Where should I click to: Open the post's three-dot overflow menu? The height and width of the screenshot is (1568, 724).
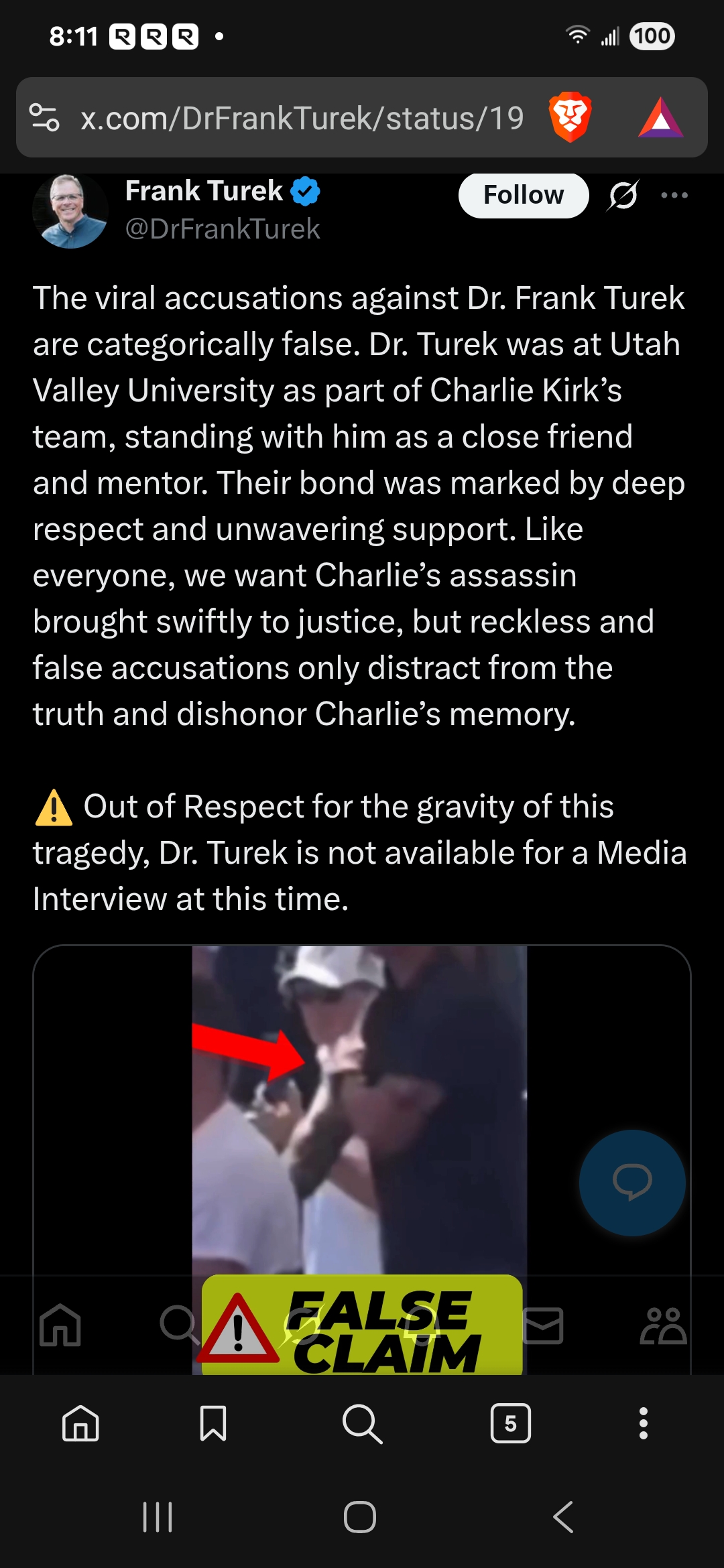click(x=674, y=195)
